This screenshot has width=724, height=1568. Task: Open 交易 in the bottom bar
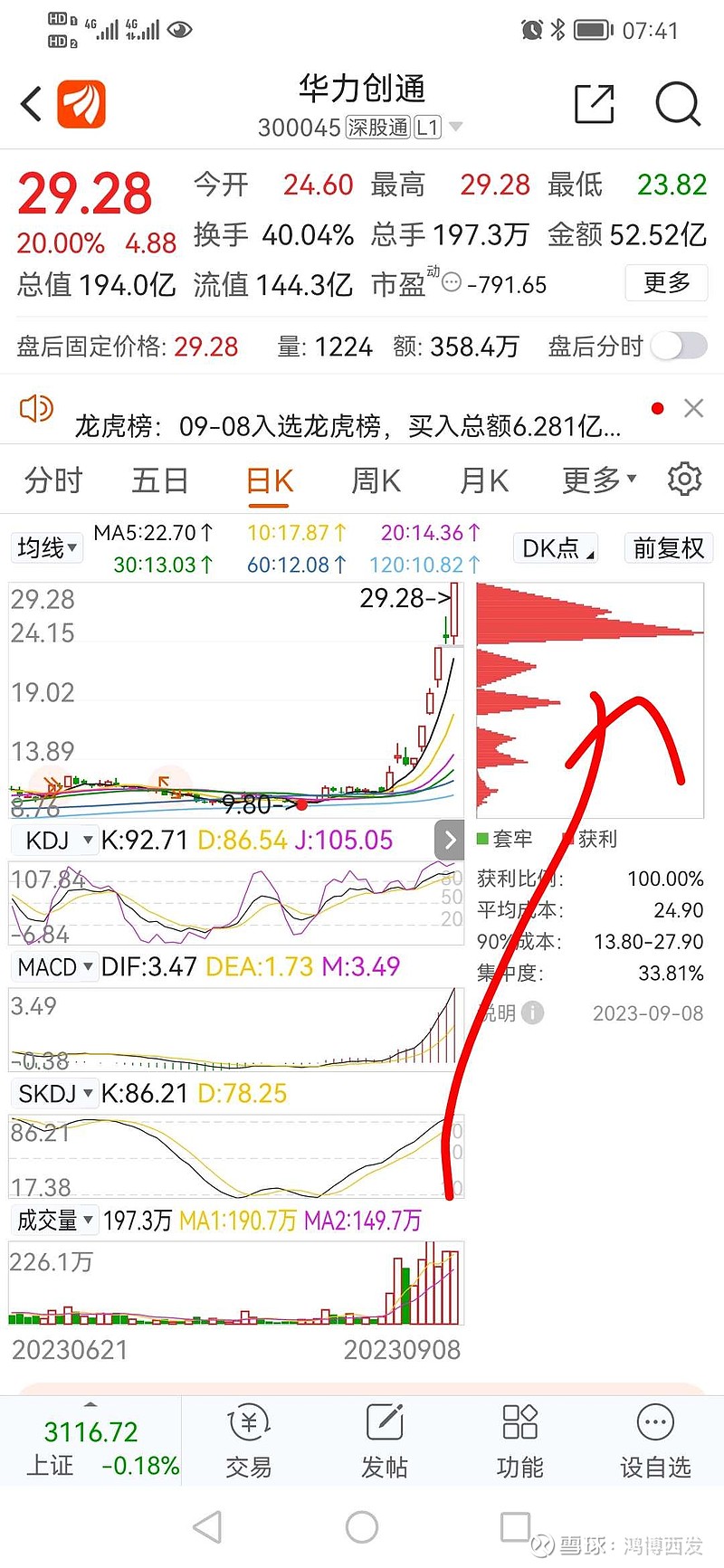[x=249, y=1441]
